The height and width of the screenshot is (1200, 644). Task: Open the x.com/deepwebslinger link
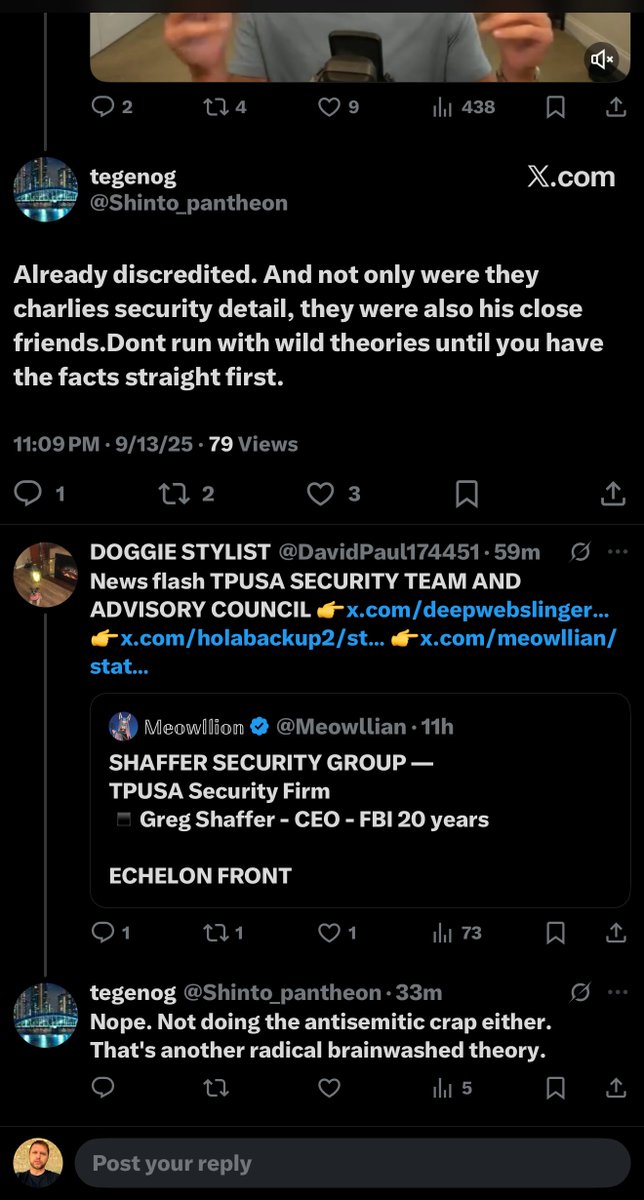[x=477, y=608]
